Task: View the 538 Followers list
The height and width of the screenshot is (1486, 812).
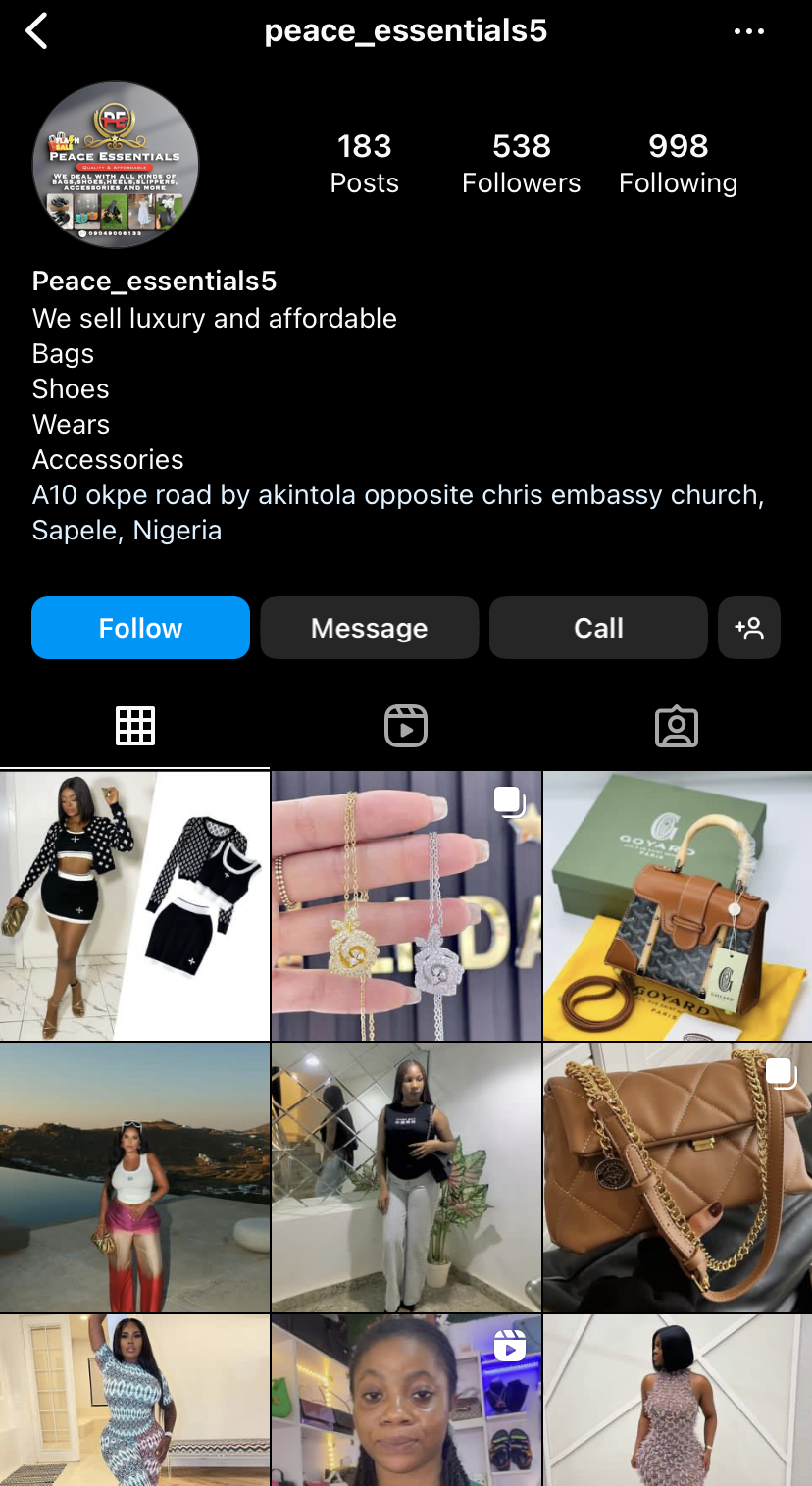Action: coord(521,164)
